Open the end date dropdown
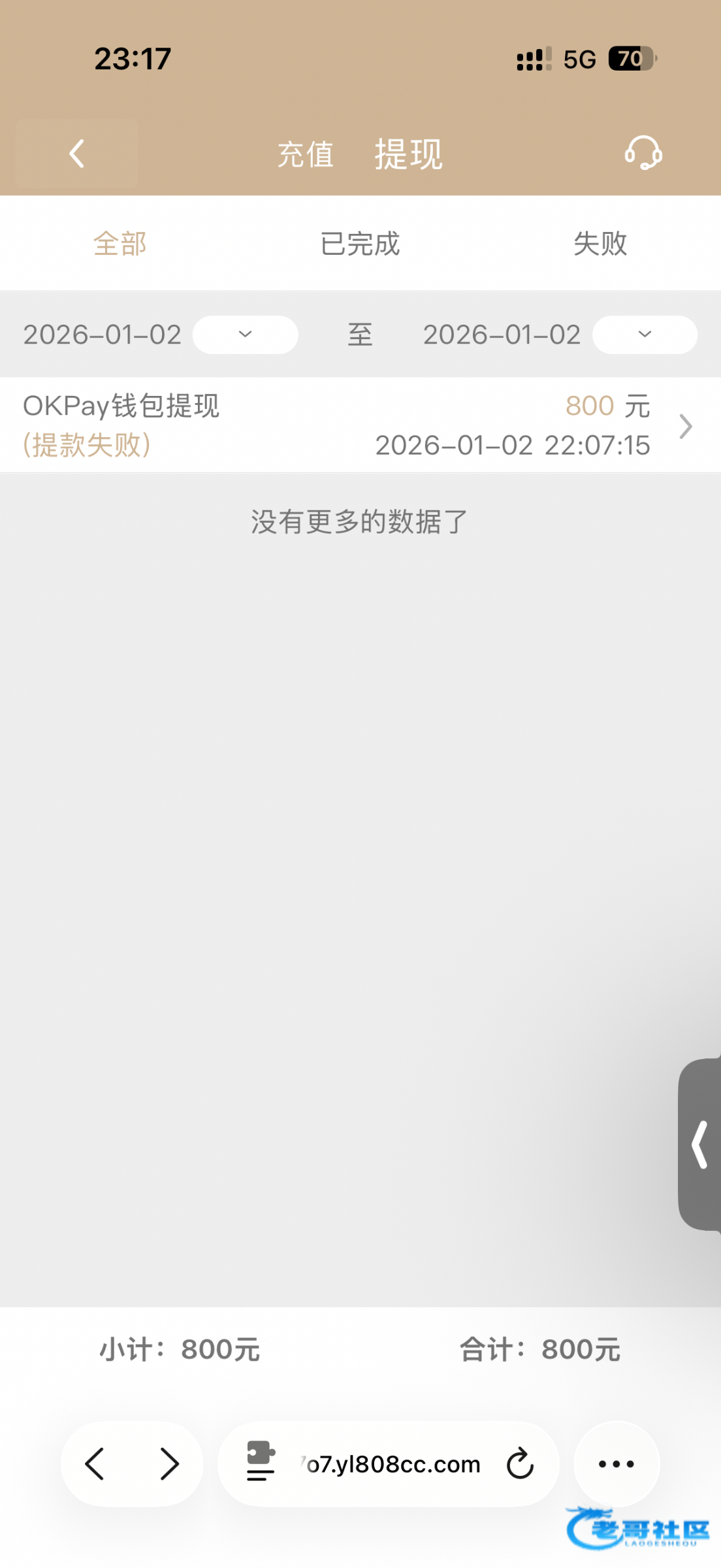721x1568 pixels. (645, 335)
